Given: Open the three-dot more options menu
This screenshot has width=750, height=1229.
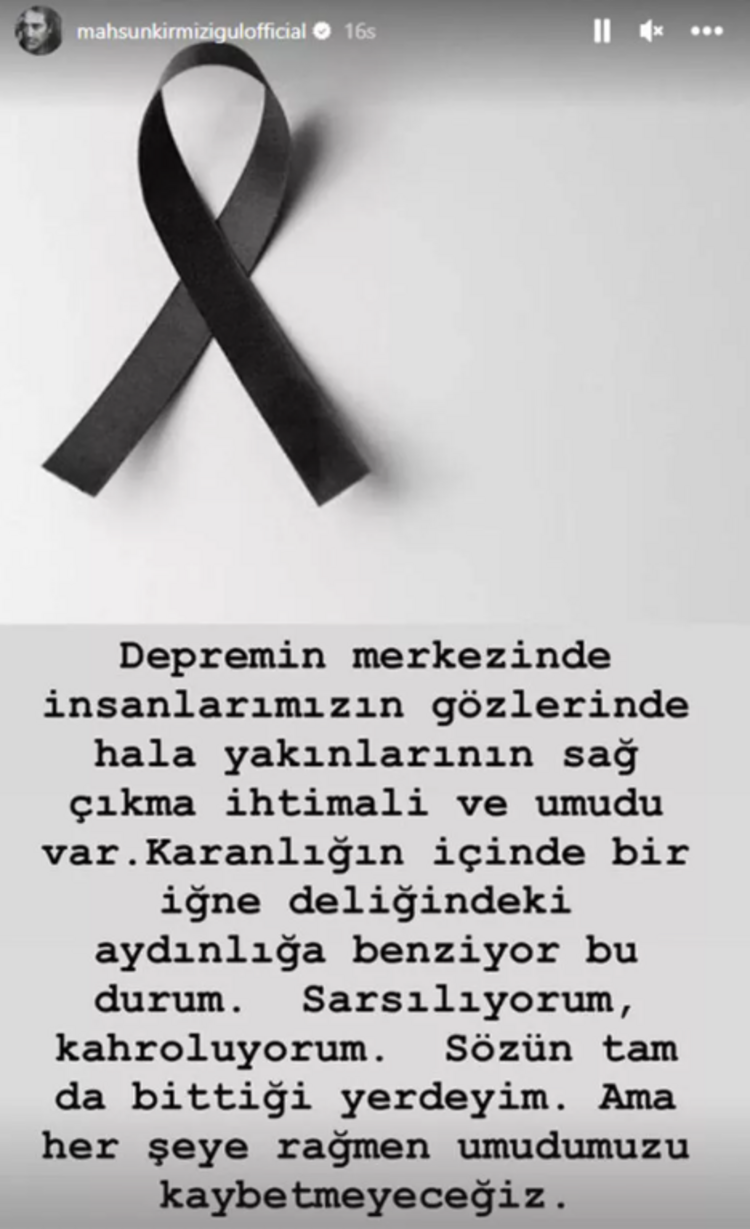Looking at the screenshot, I should tap(706, 32).
